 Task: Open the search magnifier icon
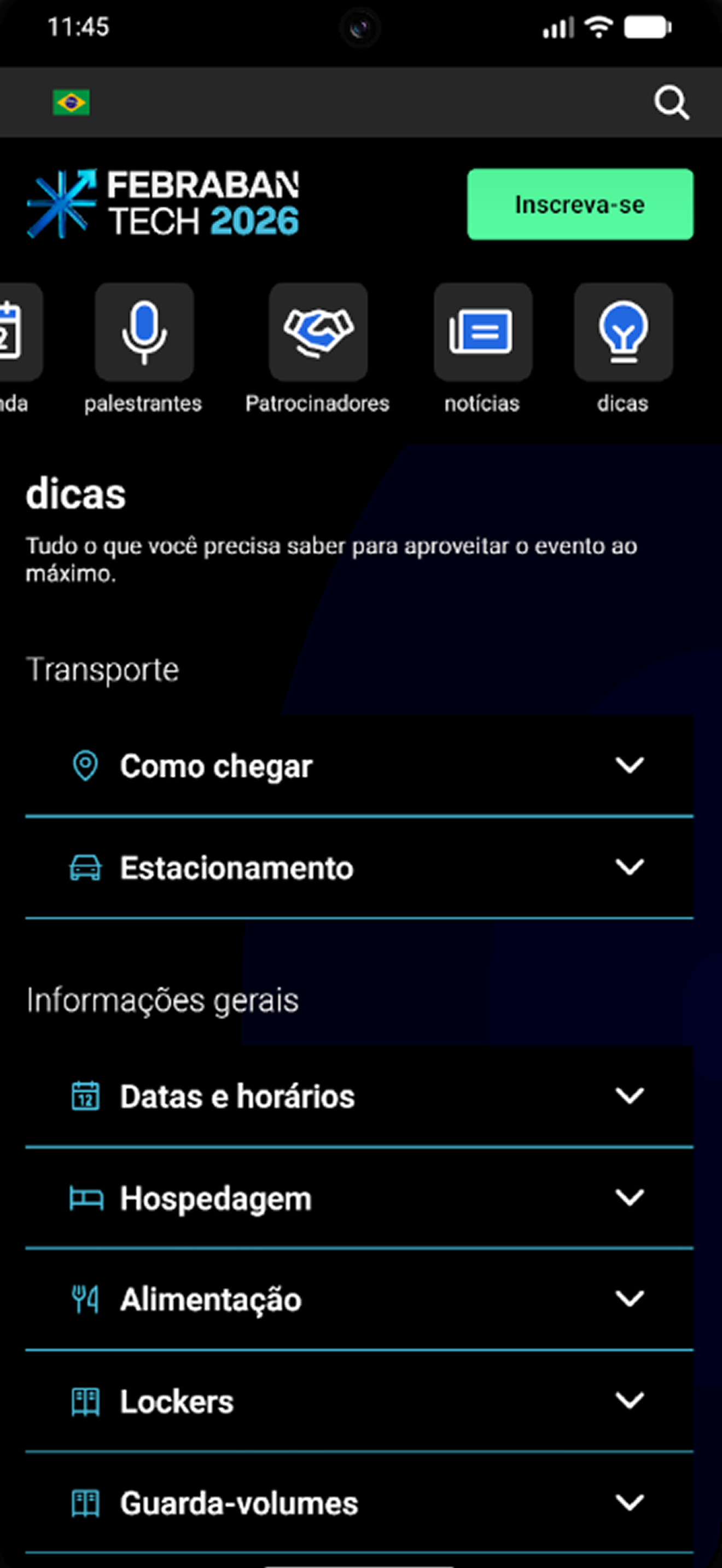tap(672, 102)
